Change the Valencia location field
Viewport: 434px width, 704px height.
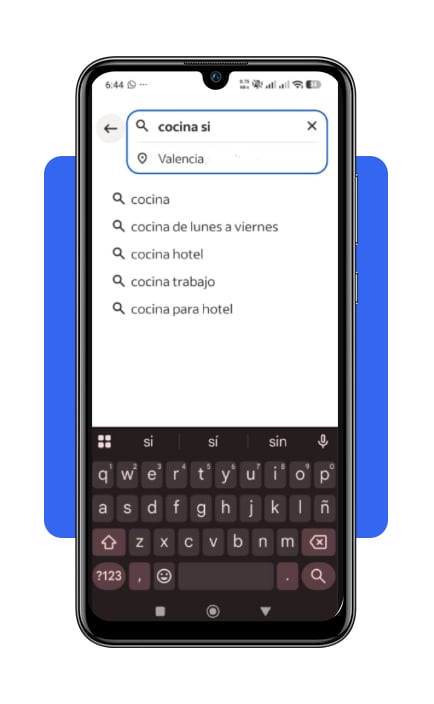pos(227,158)
